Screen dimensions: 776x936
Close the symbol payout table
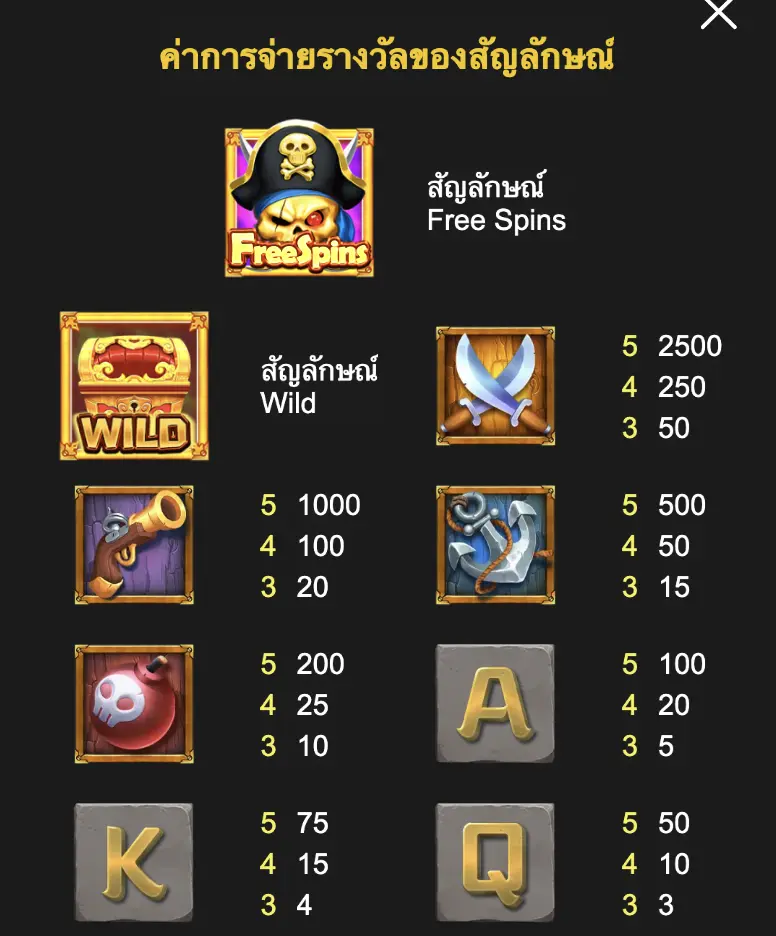point(718,14)
